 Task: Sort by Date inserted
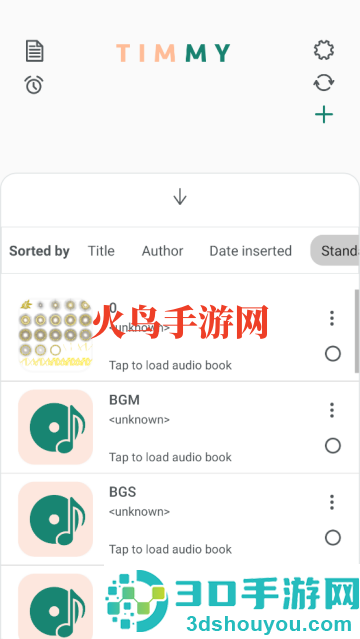[x=250, y=251]
